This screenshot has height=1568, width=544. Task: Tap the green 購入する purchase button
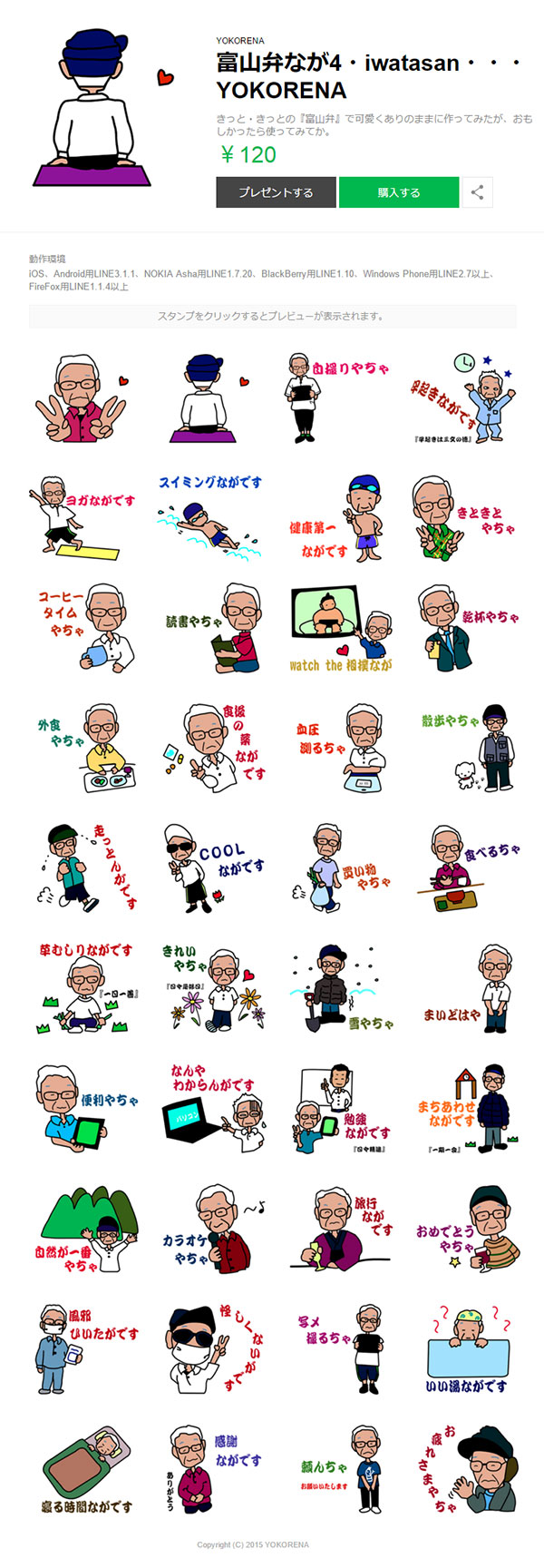click(x=399, y=192)
